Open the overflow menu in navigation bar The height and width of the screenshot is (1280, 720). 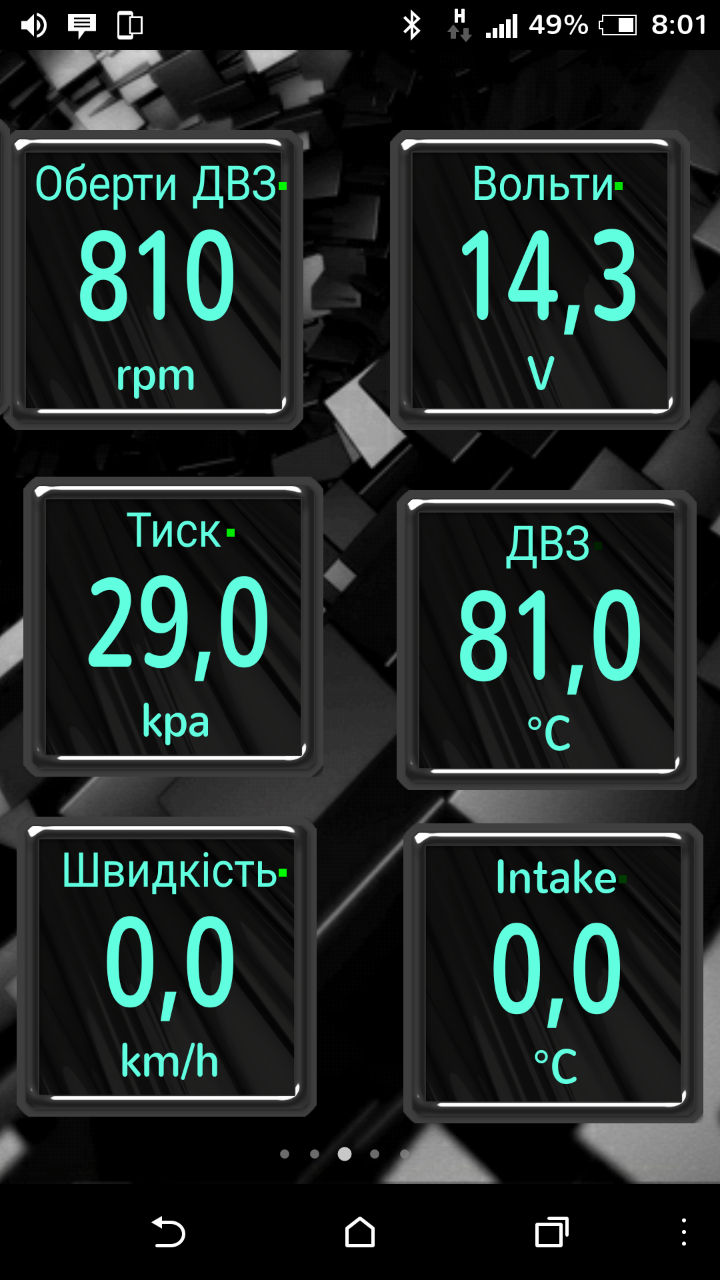pos(684,1232)
